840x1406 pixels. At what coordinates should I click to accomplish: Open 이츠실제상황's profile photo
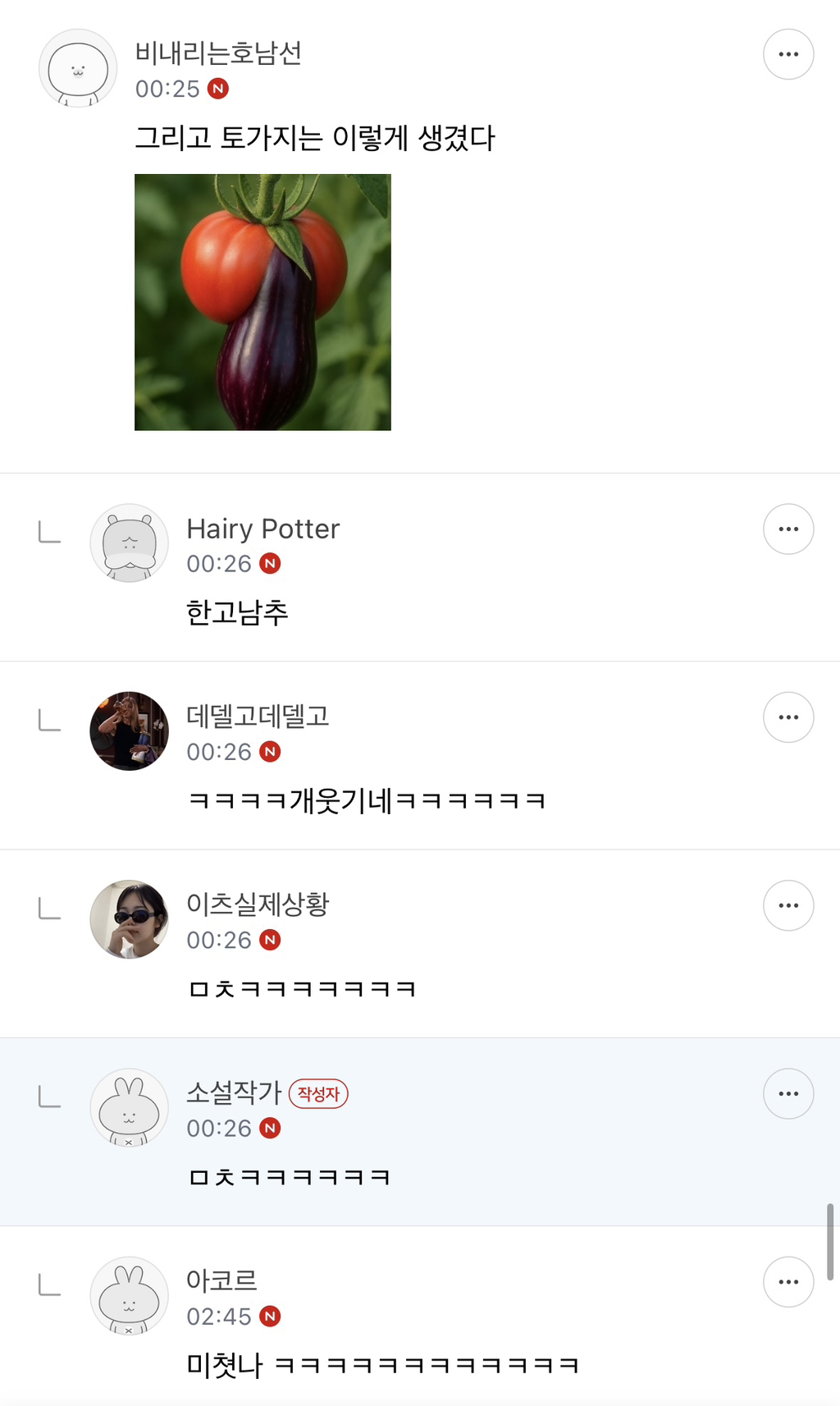pos(129,919)
